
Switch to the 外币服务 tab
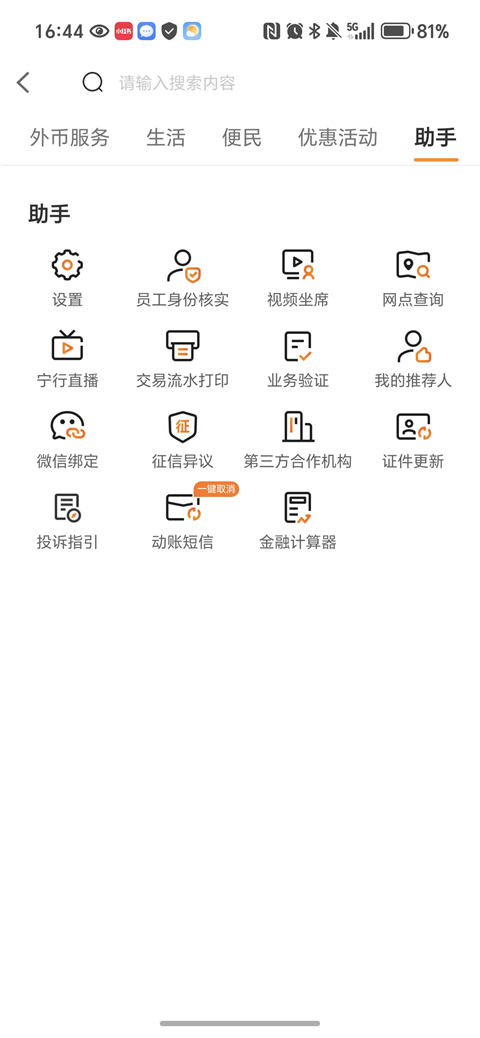coord(70,138)
